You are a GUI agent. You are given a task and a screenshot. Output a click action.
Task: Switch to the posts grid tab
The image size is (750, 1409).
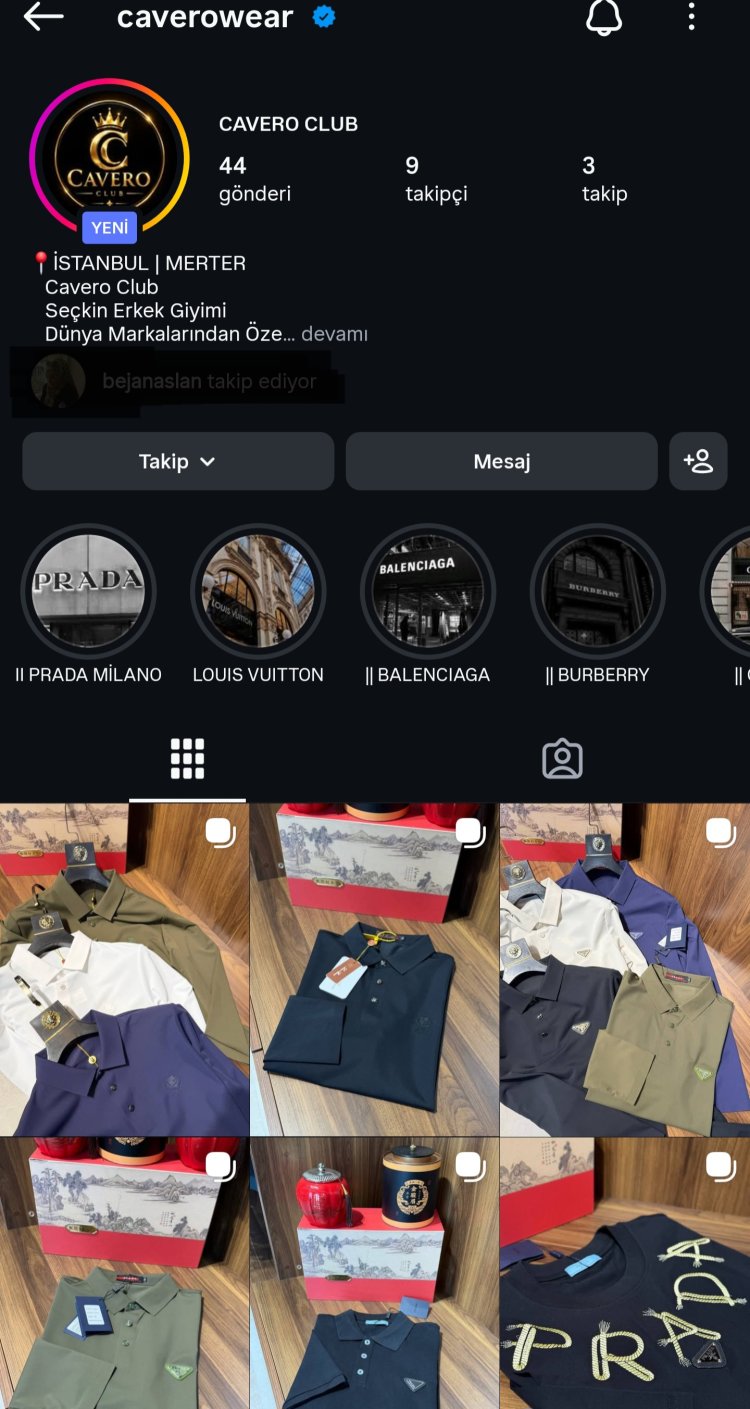pyautogui.click(x=187, y=759)
